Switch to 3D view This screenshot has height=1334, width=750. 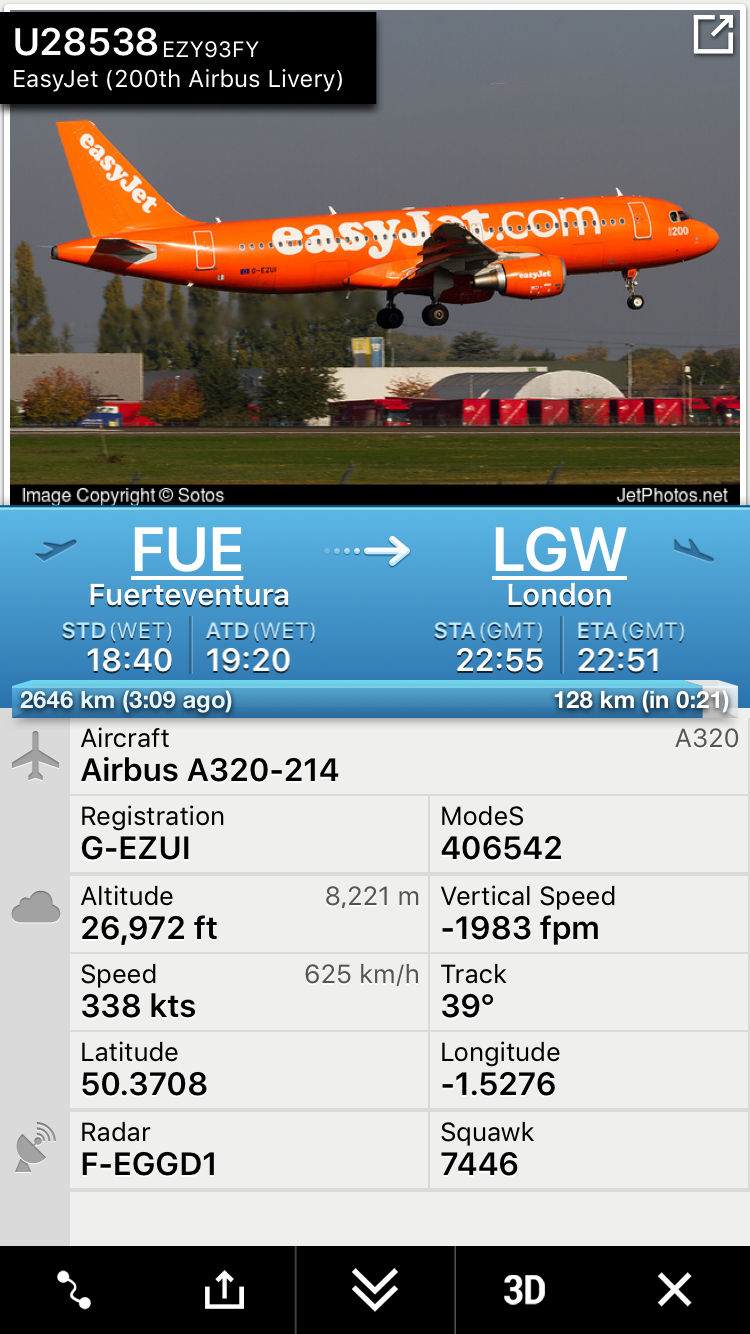click(524, 1290)
